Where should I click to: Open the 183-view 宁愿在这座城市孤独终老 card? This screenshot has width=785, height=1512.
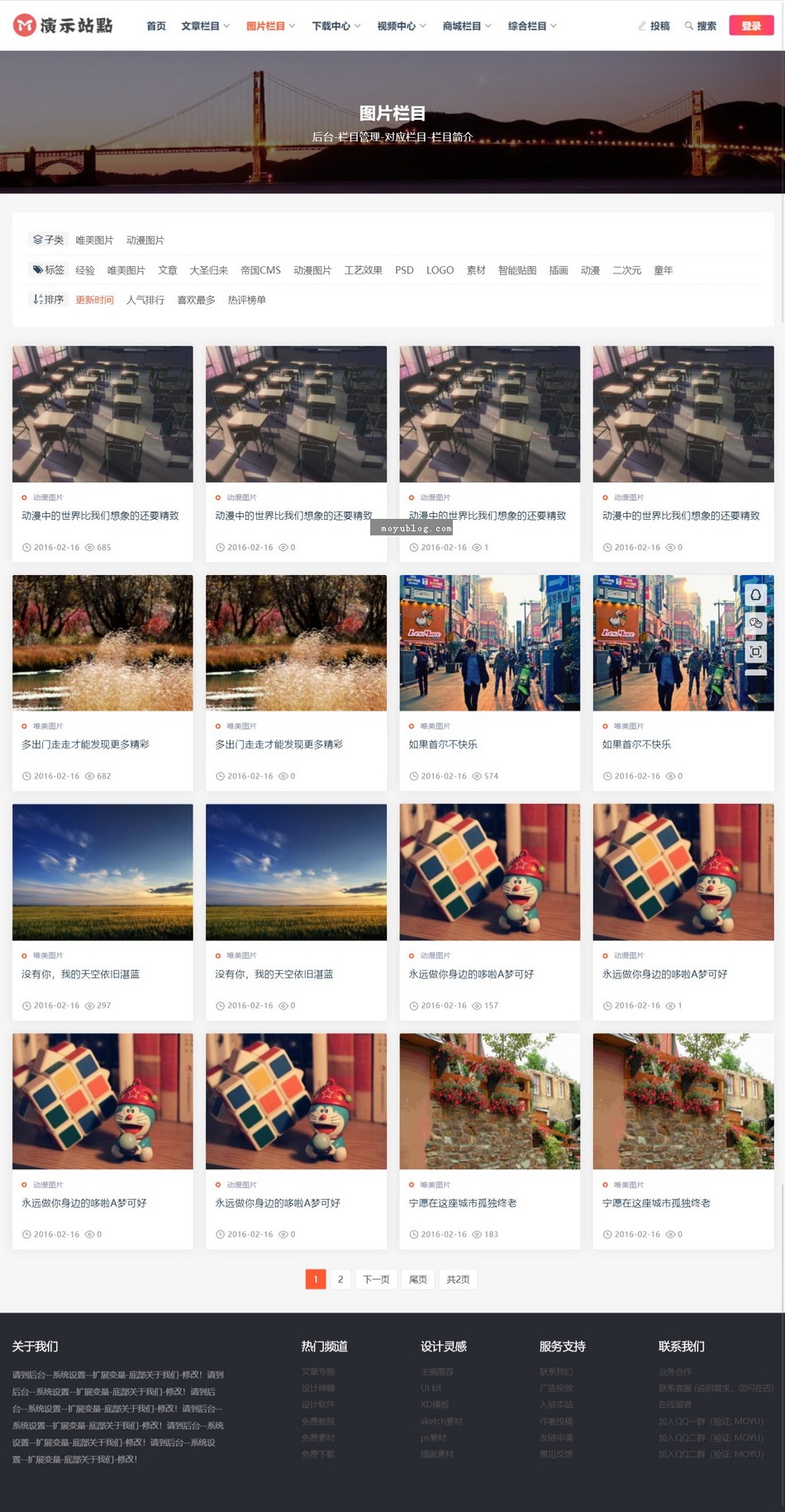click(x=489, y=1141)
